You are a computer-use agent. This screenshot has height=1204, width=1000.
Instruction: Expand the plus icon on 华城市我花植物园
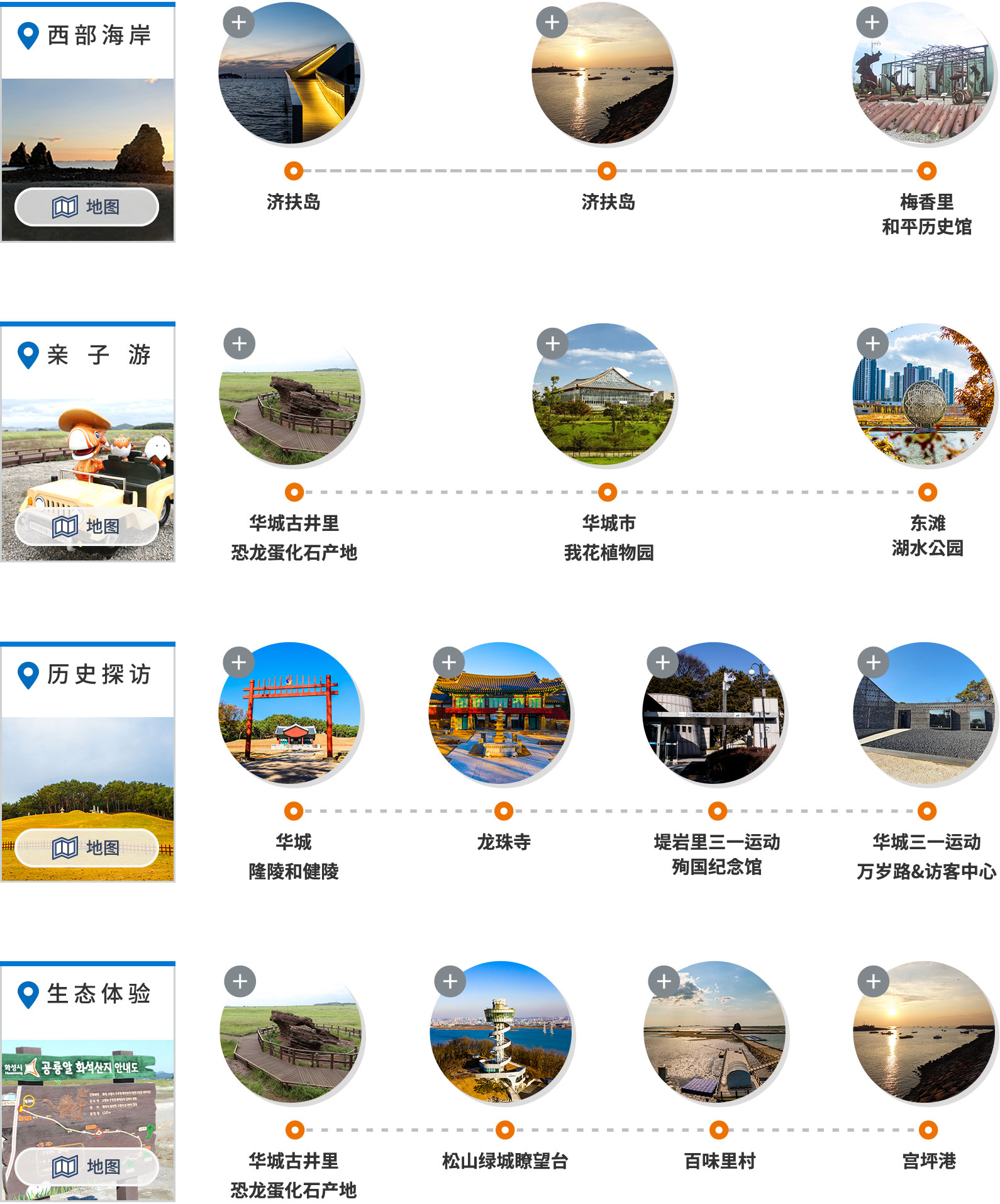pos(552,343)
